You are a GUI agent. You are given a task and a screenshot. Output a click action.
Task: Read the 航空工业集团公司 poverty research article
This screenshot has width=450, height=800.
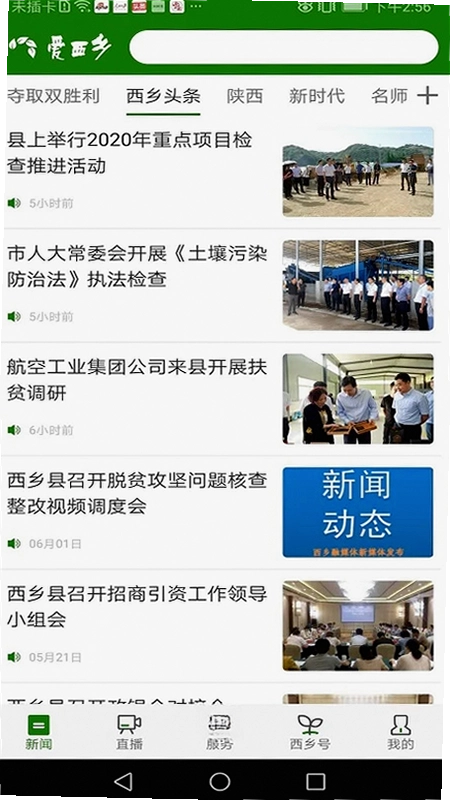(x=221, y=398)
